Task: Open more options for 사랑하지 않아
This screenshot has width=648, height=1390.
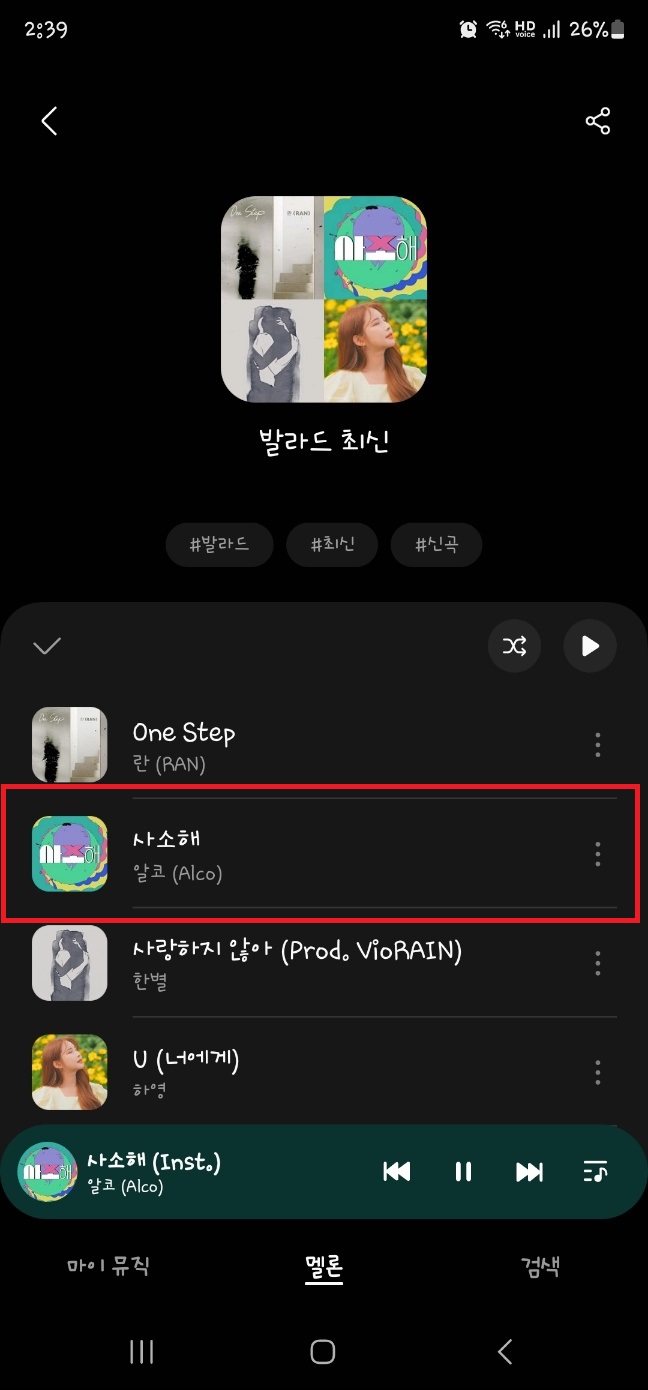Action: coord(597,963)
